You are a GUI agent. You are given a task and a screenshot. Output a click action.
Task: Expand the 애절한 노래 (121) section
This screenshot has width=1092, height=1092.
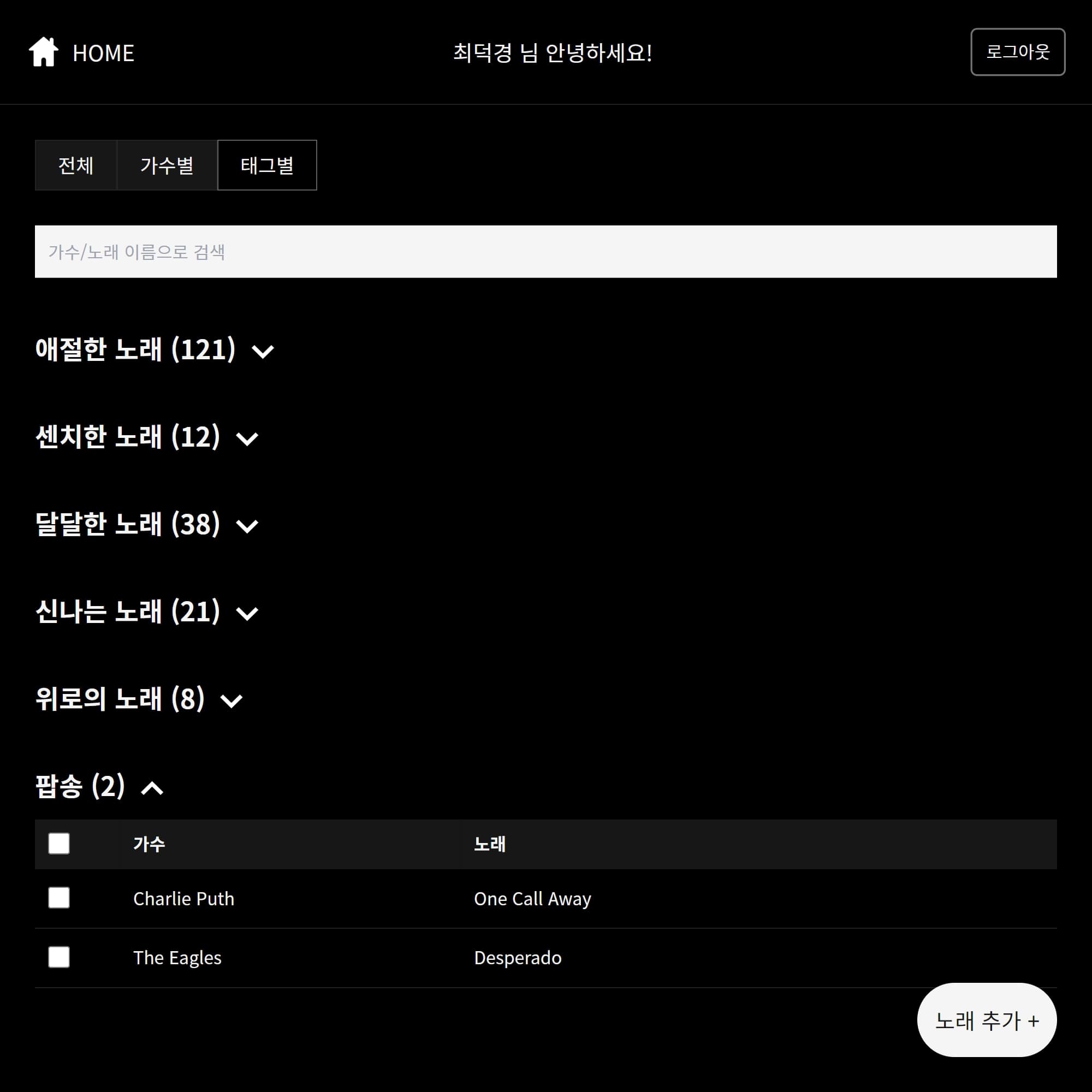coord(262,351)
